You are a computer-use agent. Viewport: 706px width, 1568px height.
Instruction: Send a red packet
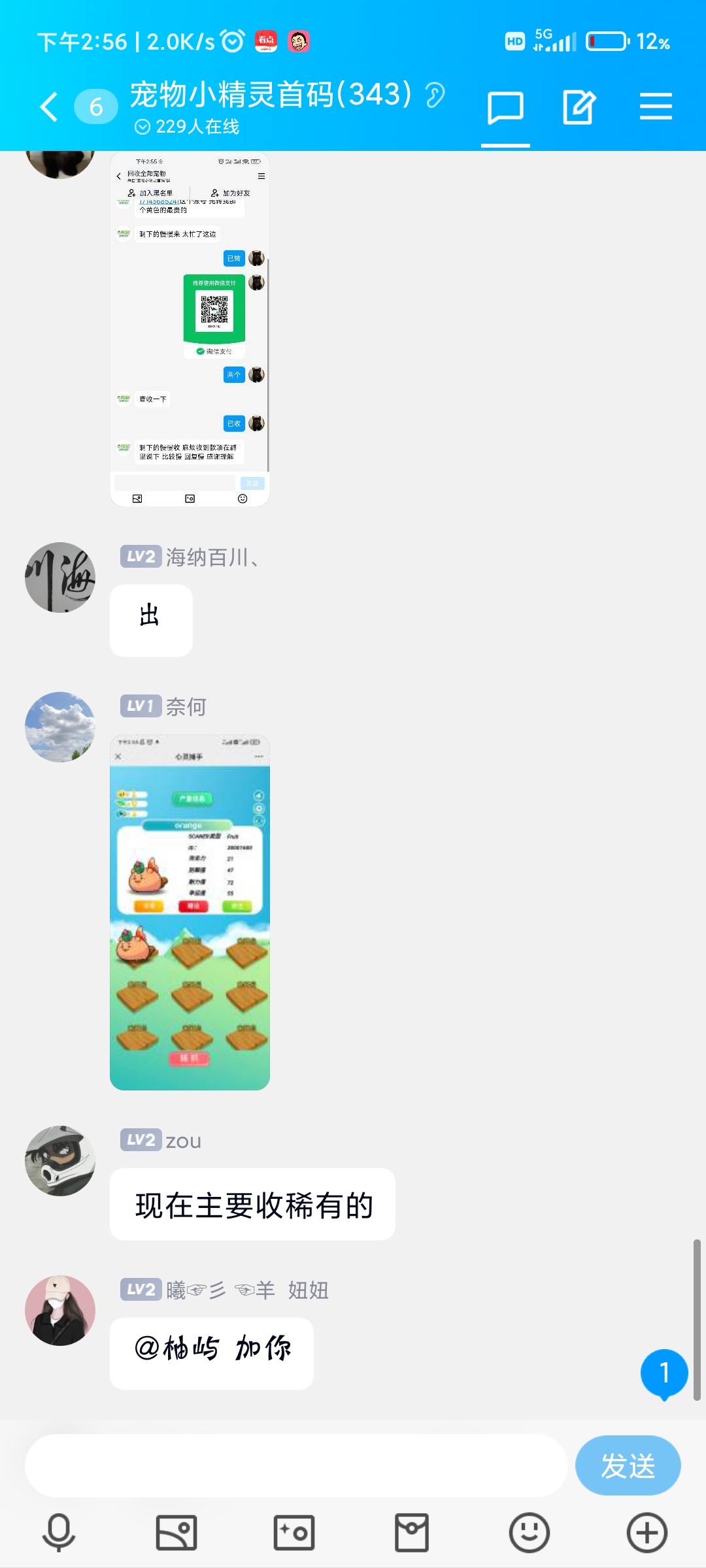click(412, 1532)
